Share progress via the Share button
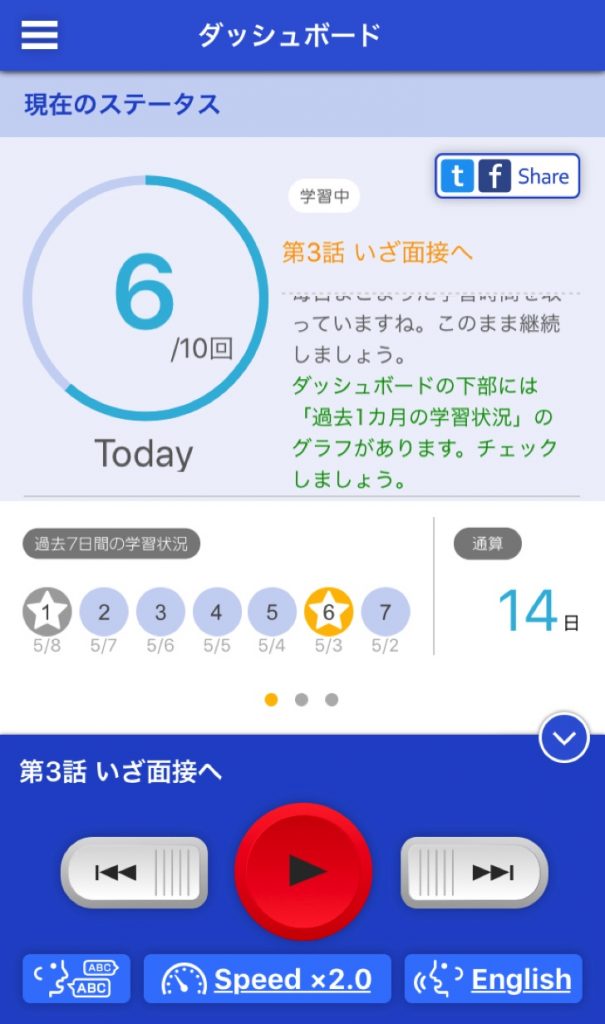The image size is (605, 1024). 507,176
